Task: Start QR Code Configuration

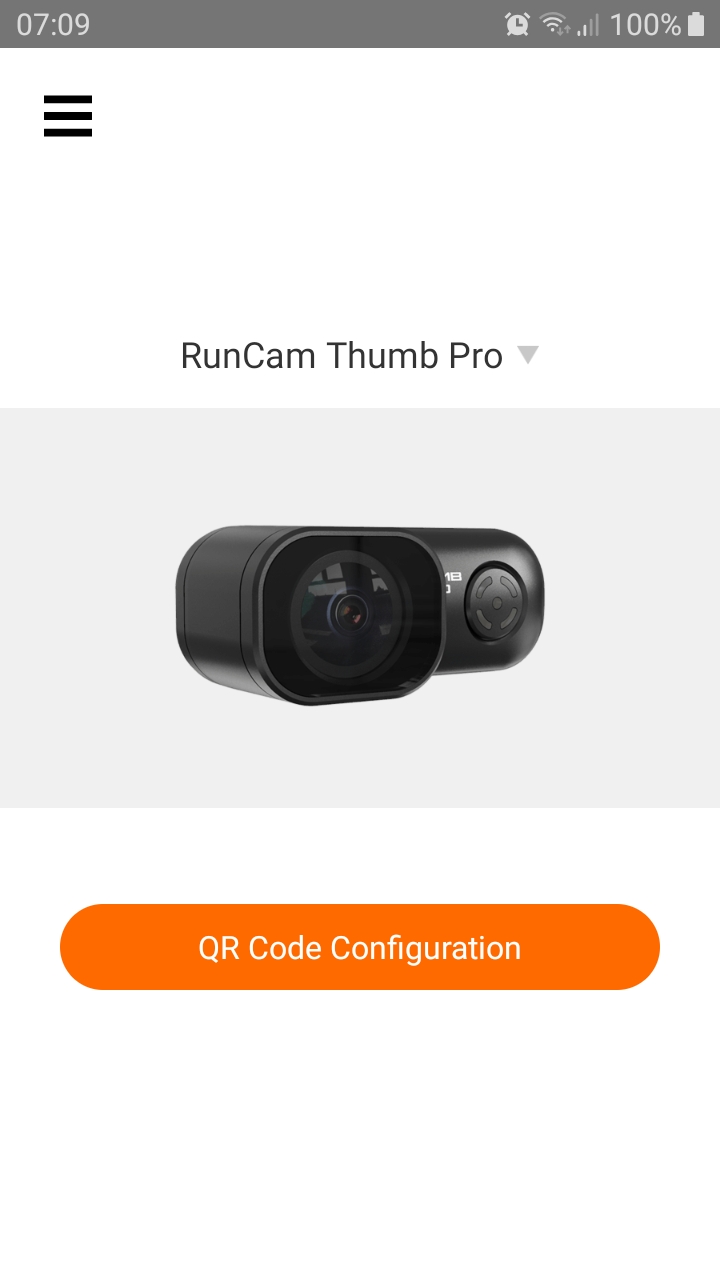Action: click(360, 947)
